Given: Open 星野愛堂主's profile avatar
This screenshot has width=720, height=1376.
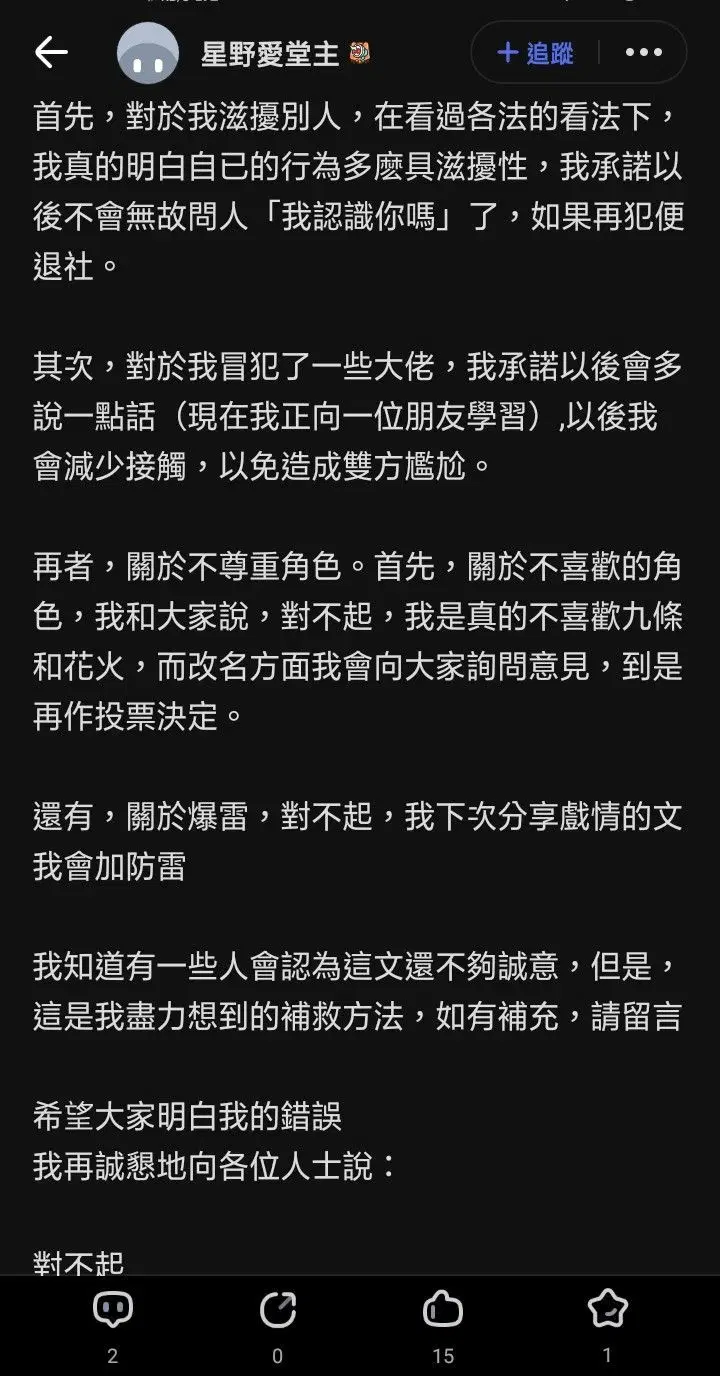Looking at the screenshot, I should pyautogui.click(x=148, y=53).
